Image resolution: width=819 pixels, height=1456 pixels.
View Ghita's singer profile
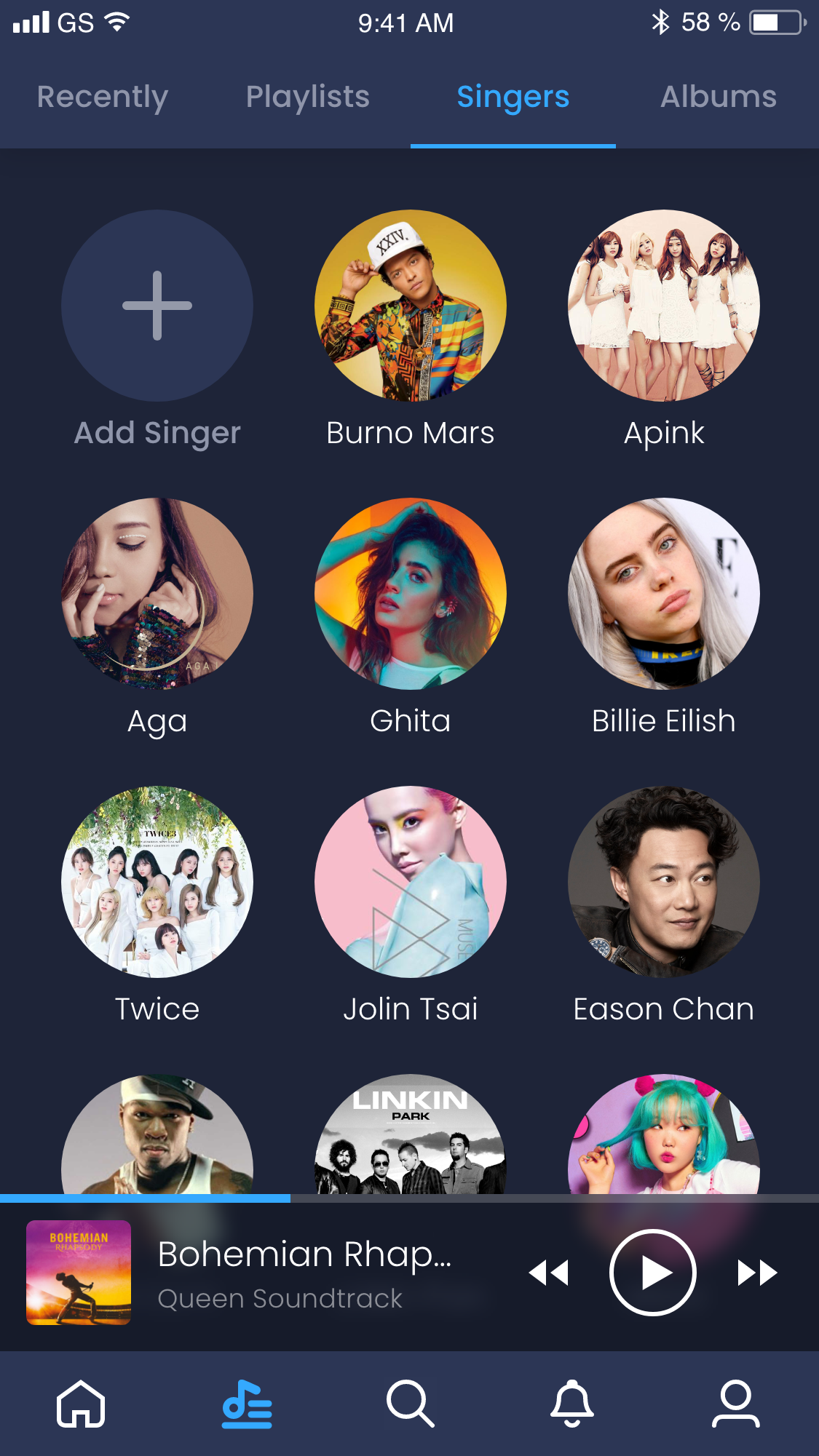411,594
